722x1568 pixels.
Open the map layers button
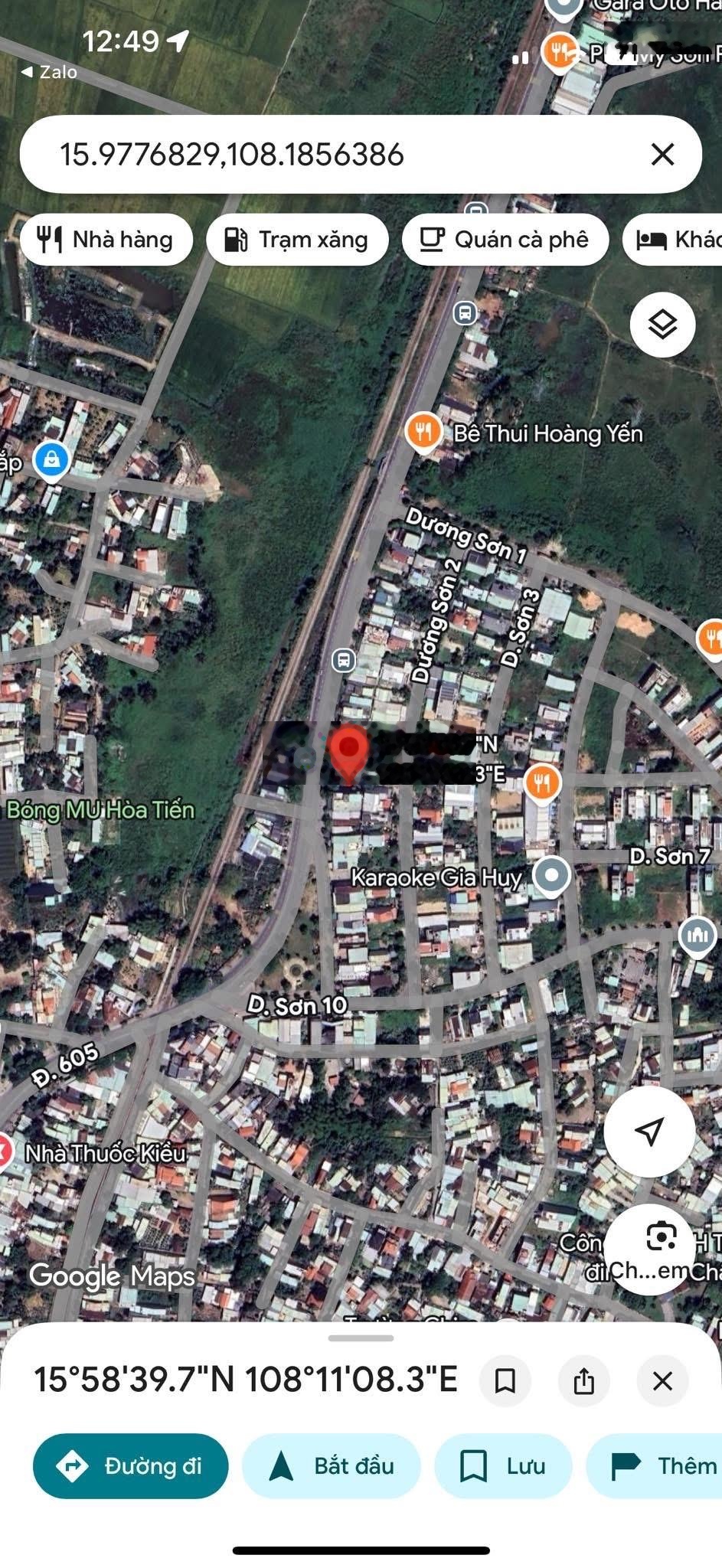[662, 325]
